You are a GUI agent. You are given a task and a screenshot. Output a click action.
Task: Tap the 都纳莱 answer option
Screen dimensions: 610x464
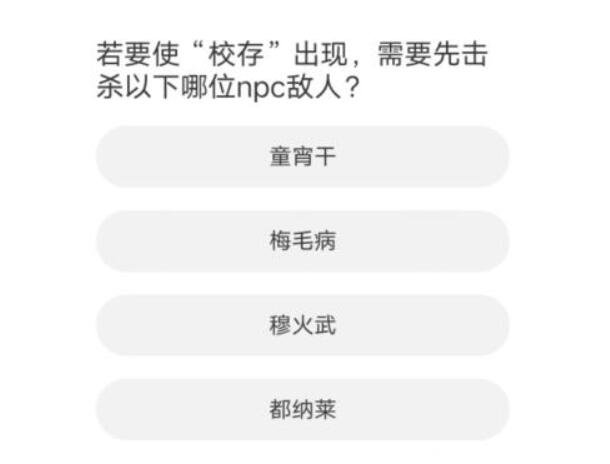pos(302,409)
